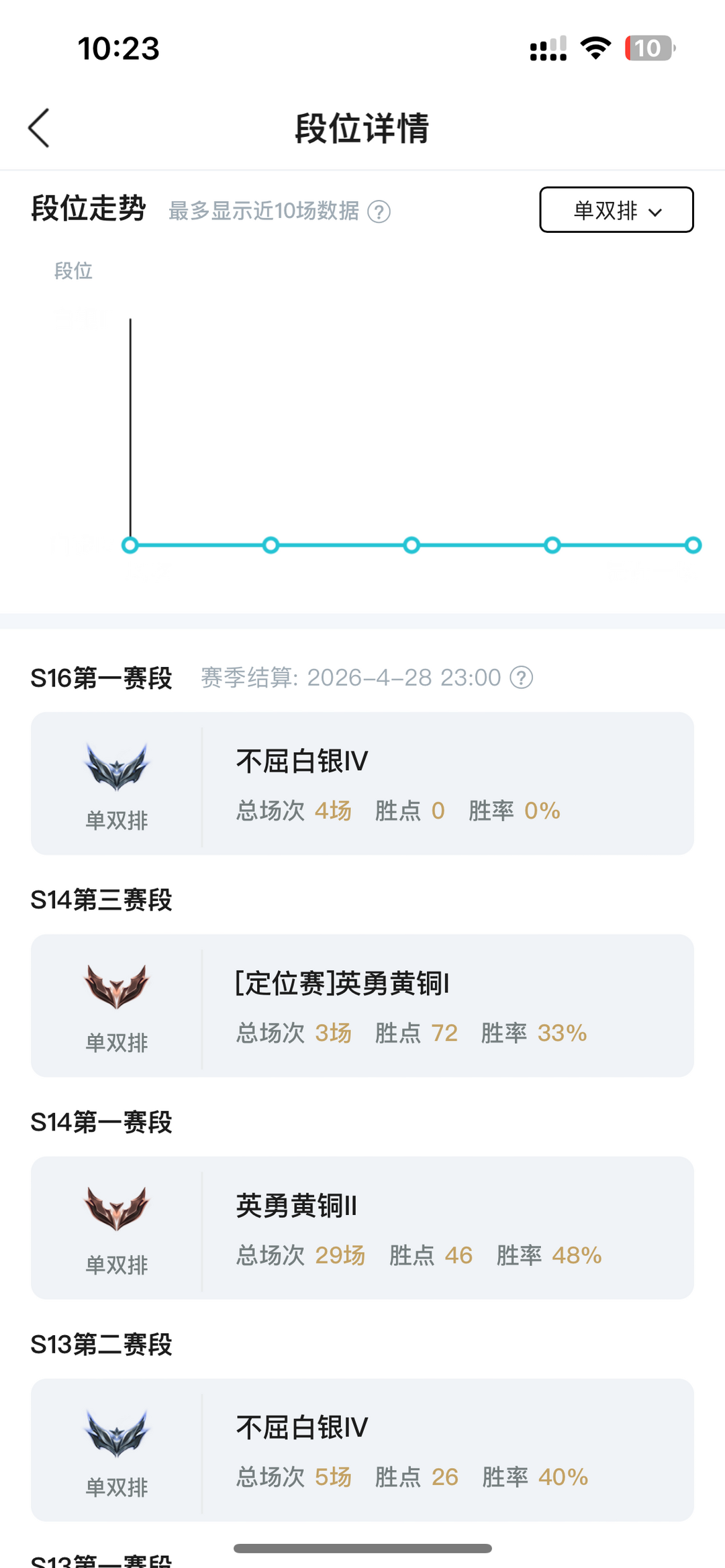Select the first data point on chart

coord(130,545)
